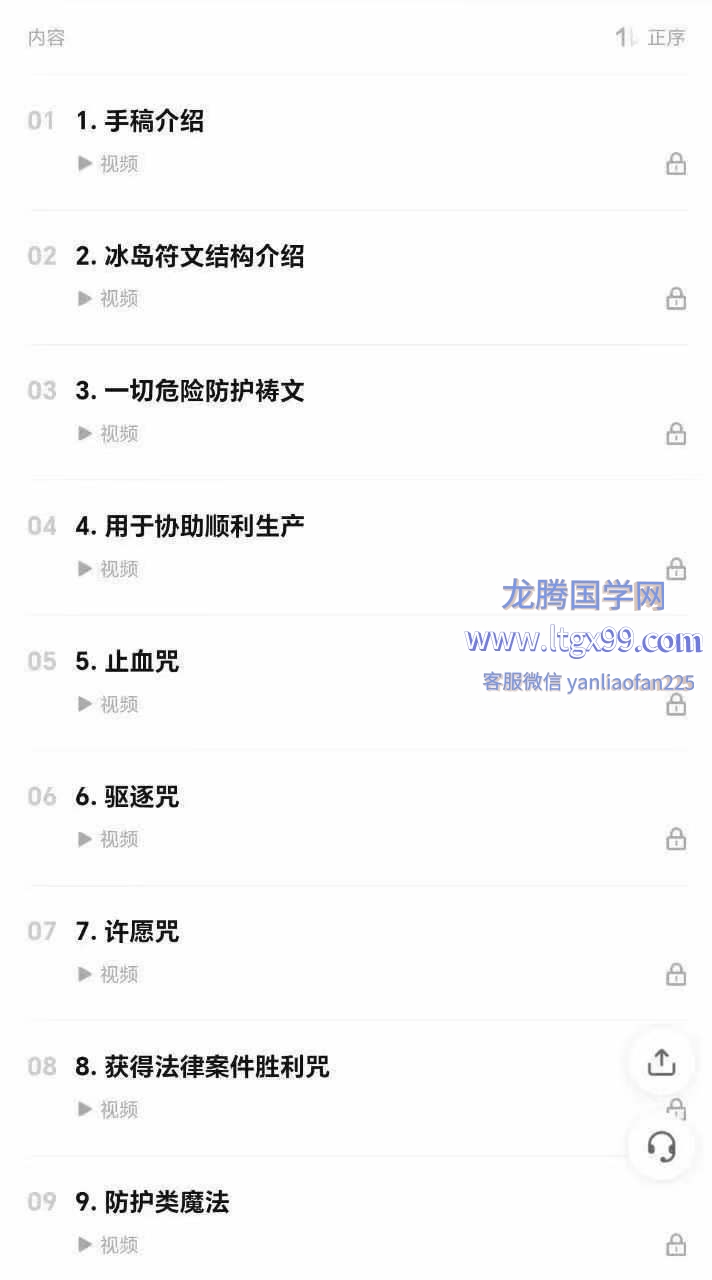
Task: Contact customer service via headset button
Action: pos(661,1146)
